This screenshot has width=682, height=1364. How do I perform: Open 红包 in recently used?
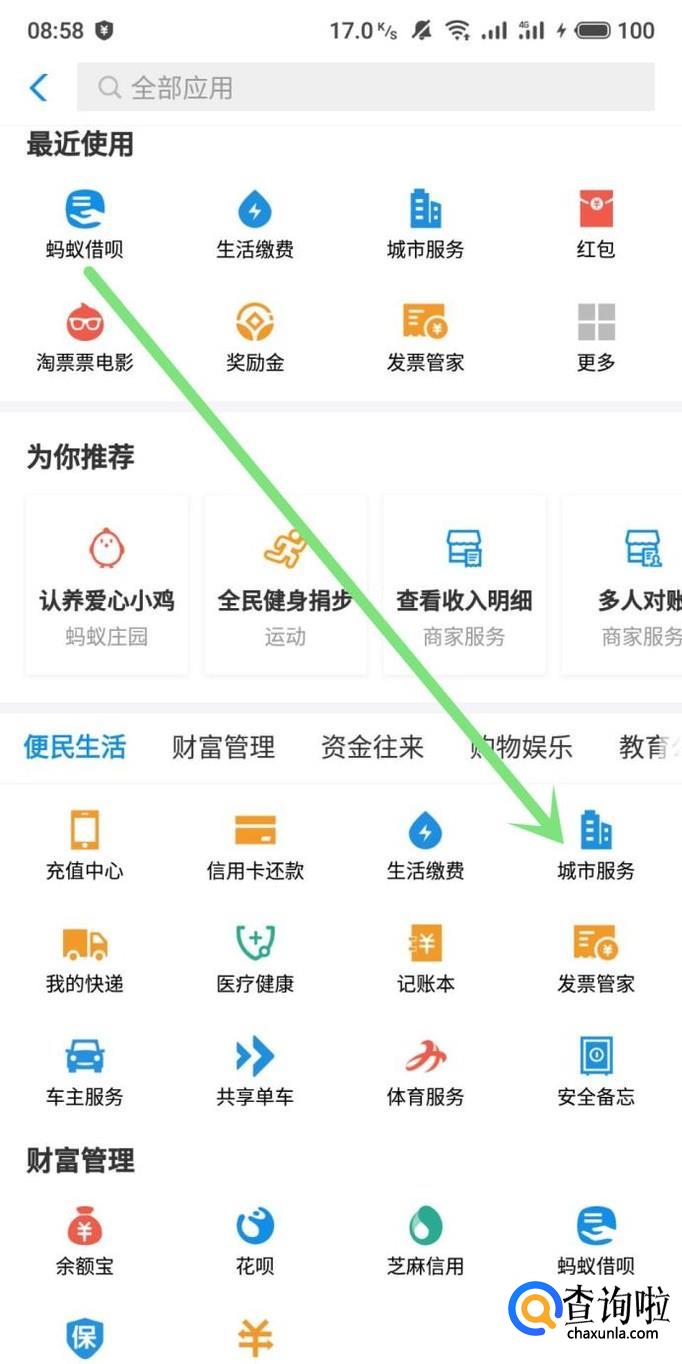click(596, 226)
